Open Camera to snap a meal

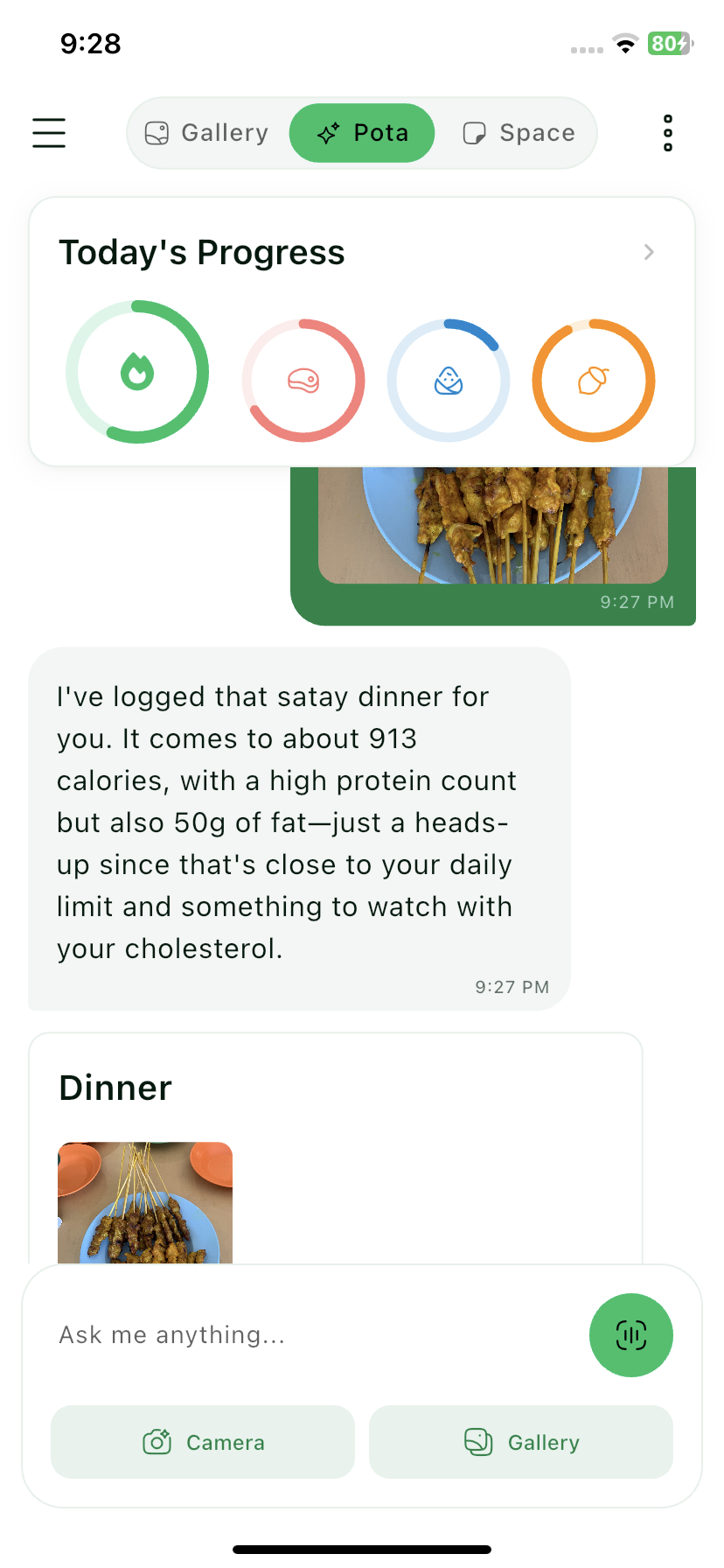pyautogui.click(x=203, y=1442)
